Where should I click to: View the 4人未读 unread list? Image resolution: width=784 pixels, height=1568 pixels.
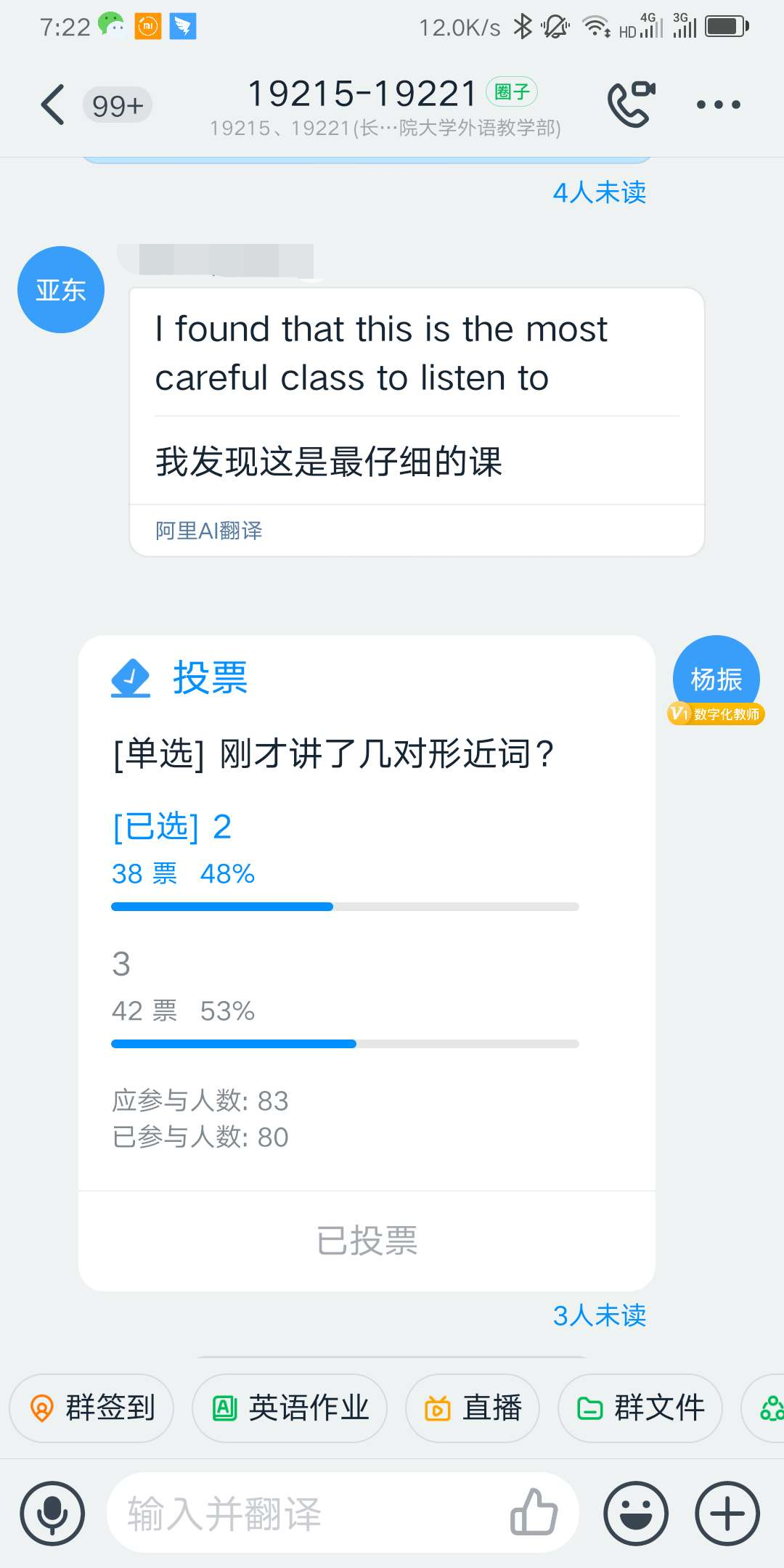599,192
